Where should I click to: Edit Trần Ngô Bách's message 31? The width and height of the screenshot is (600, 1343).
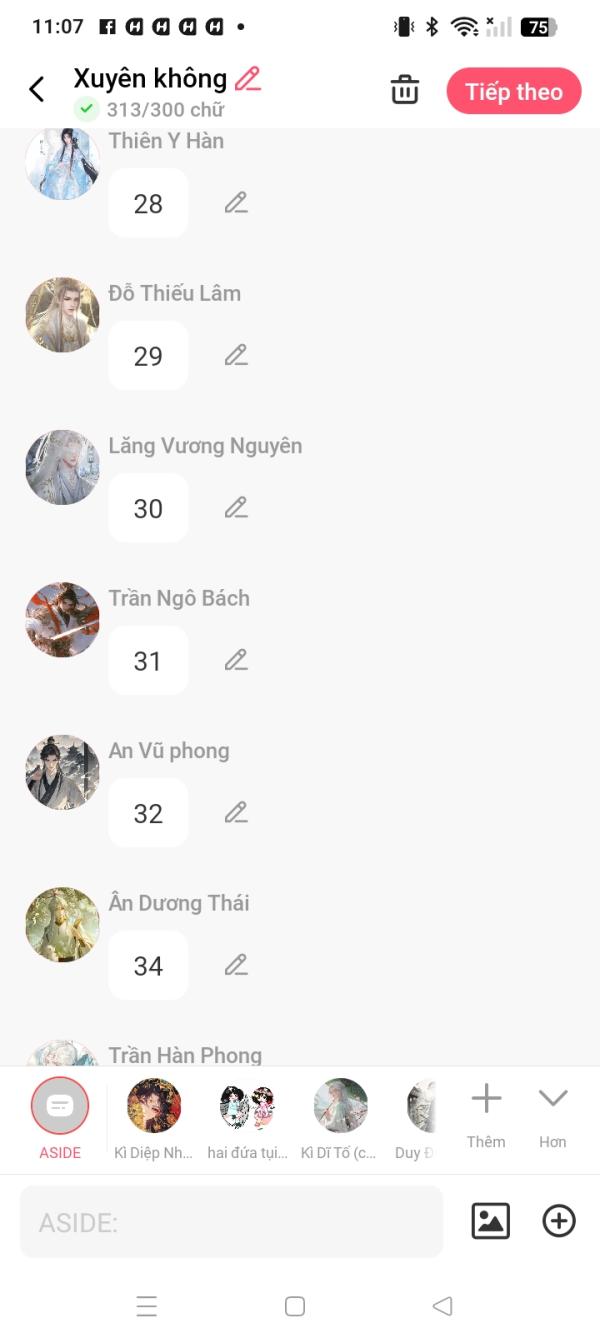click(x=236, y=660)
